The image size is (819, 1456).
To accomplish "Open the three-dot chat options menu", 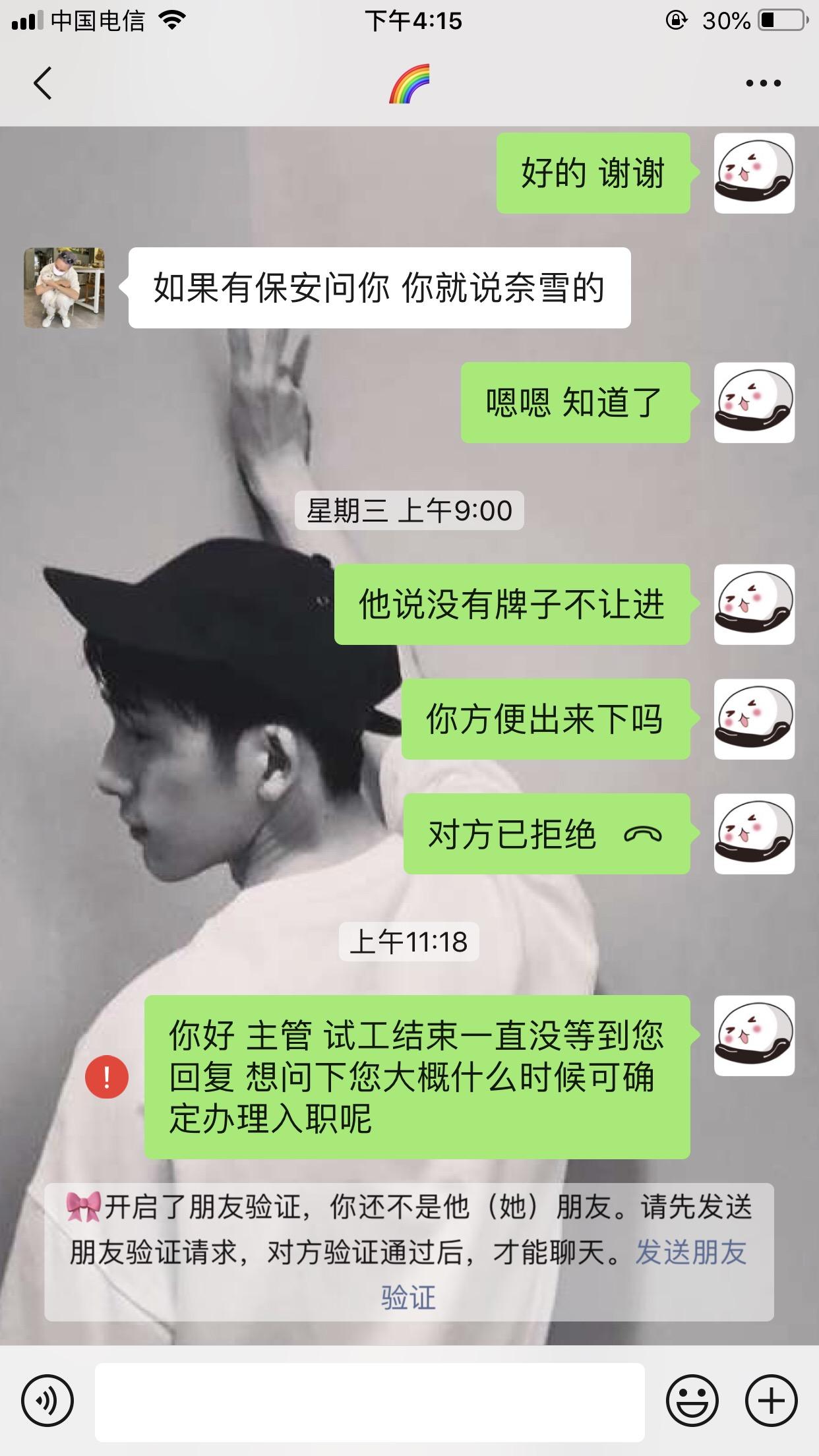I will 763,83.
